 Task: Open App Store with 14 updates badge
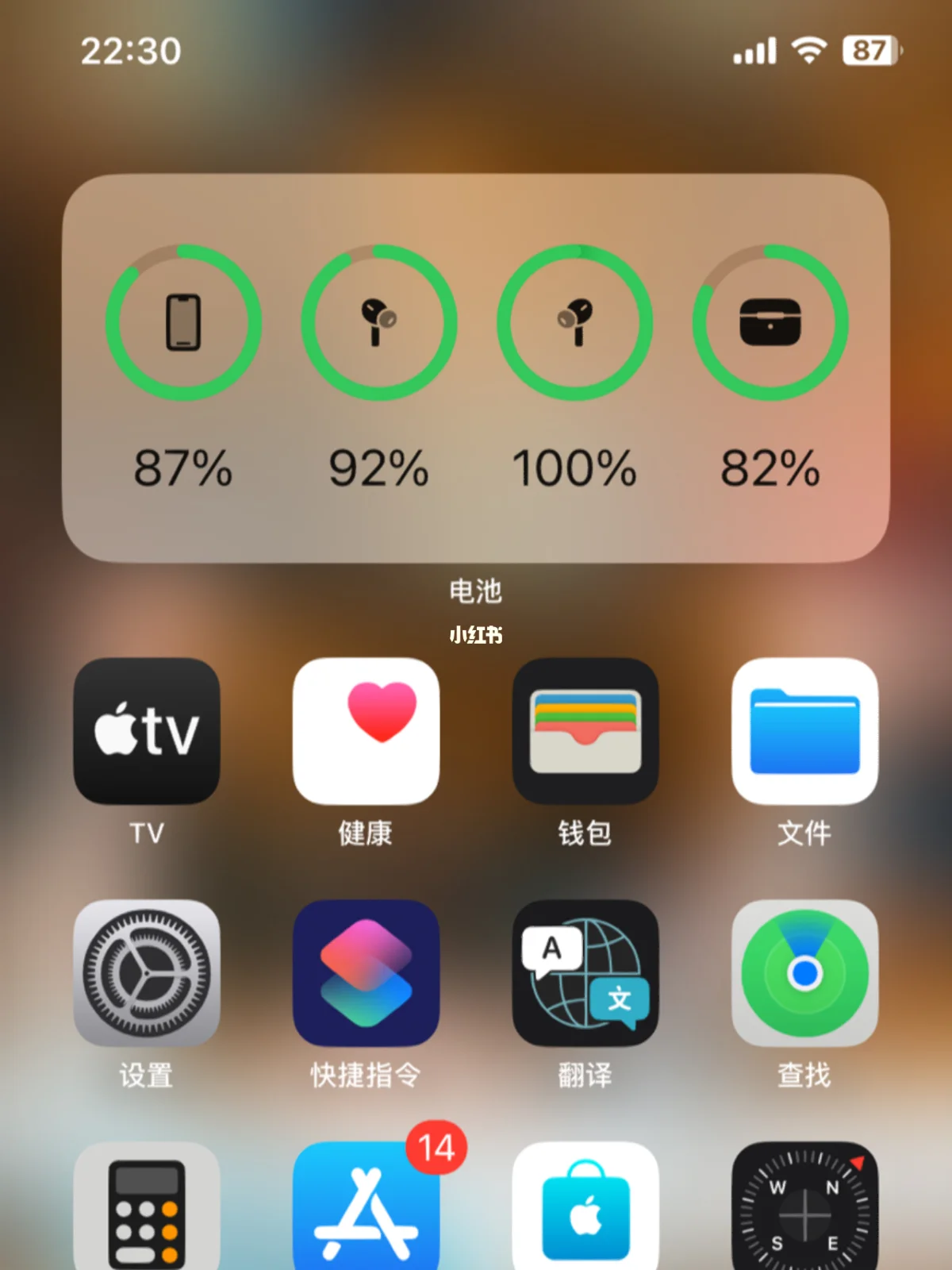tap(366, 1210)
